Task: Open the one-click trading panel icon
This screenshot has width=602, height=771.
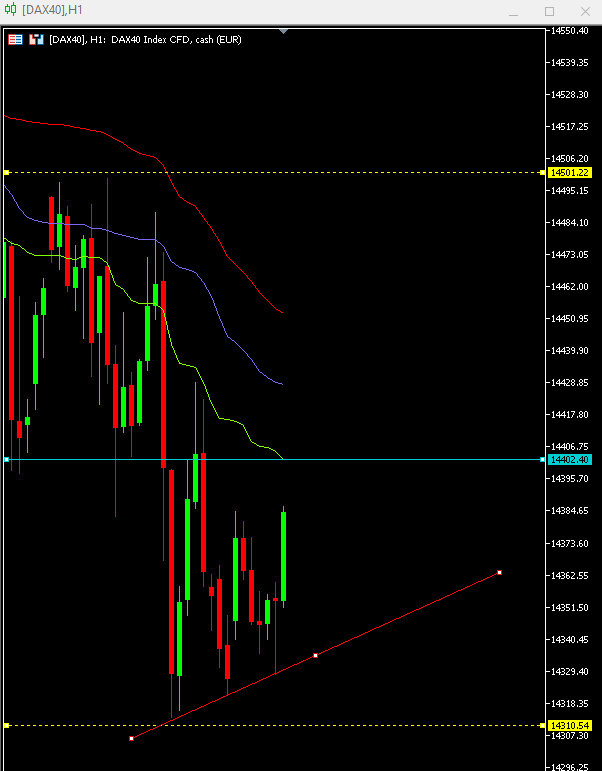Action: (x=16, y=40)
